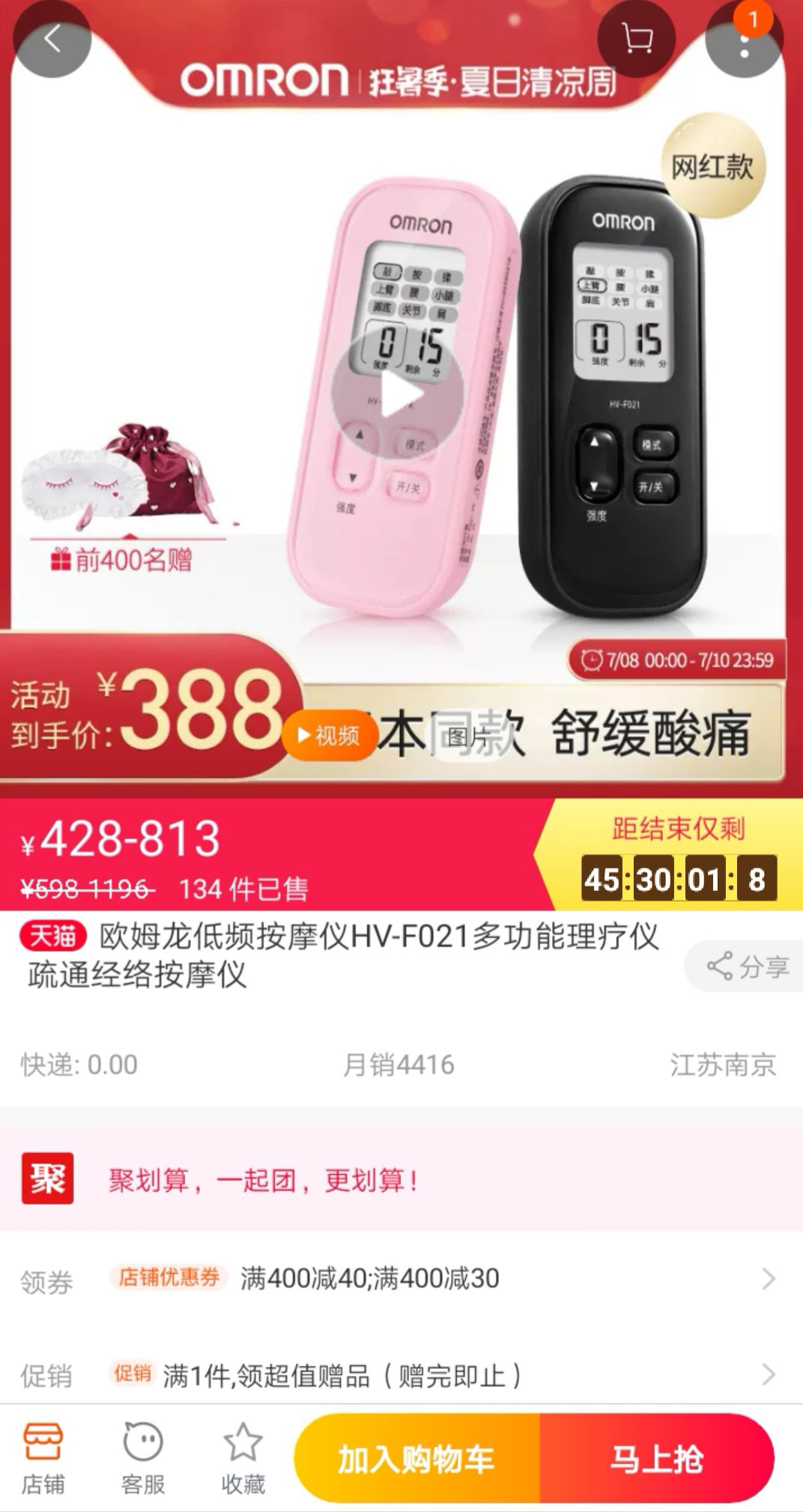
Task: Open the shopping cart icon
Action: click(636, 40)
